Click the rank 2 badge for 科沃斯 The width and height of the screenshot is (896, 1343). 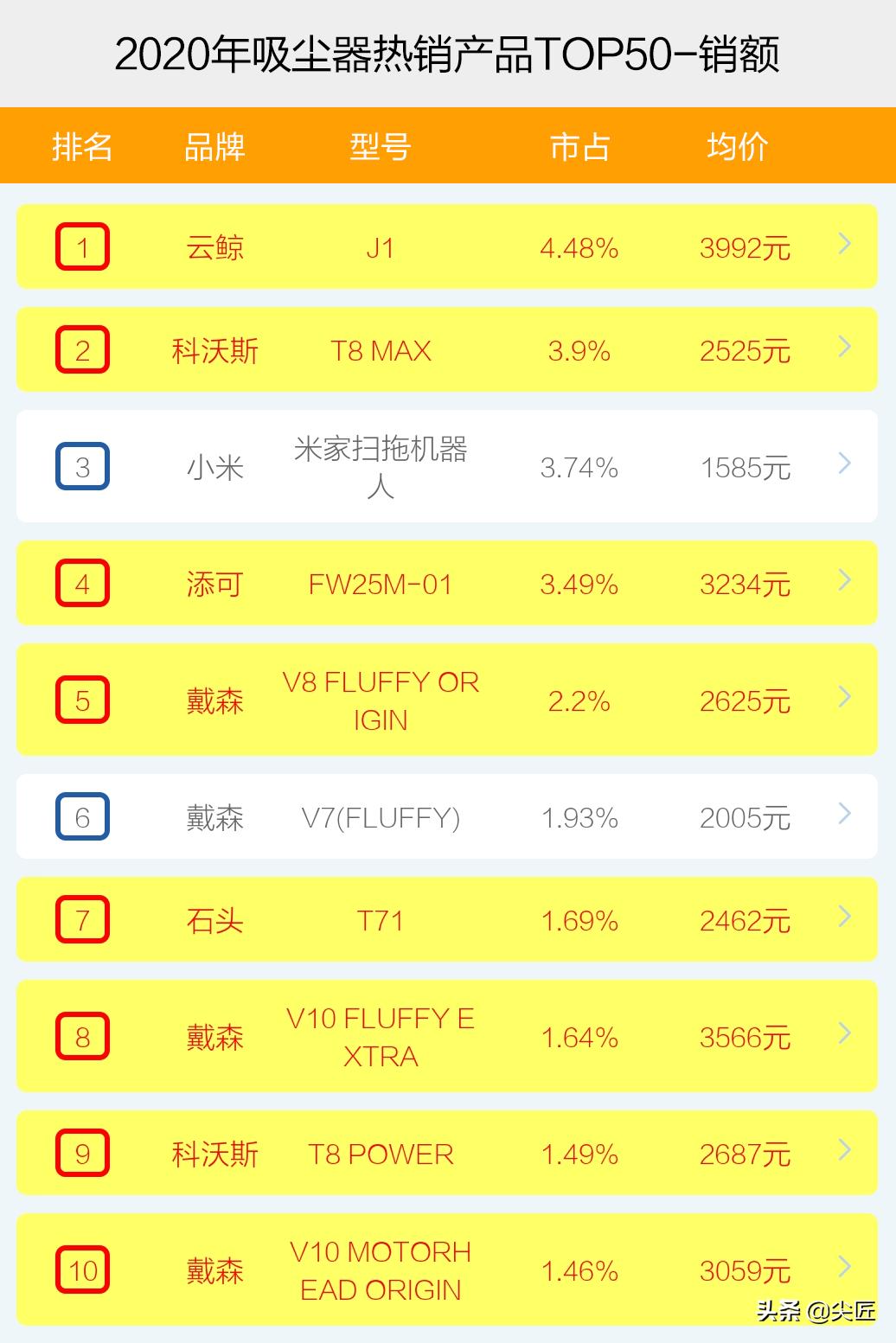pos(82,350)
